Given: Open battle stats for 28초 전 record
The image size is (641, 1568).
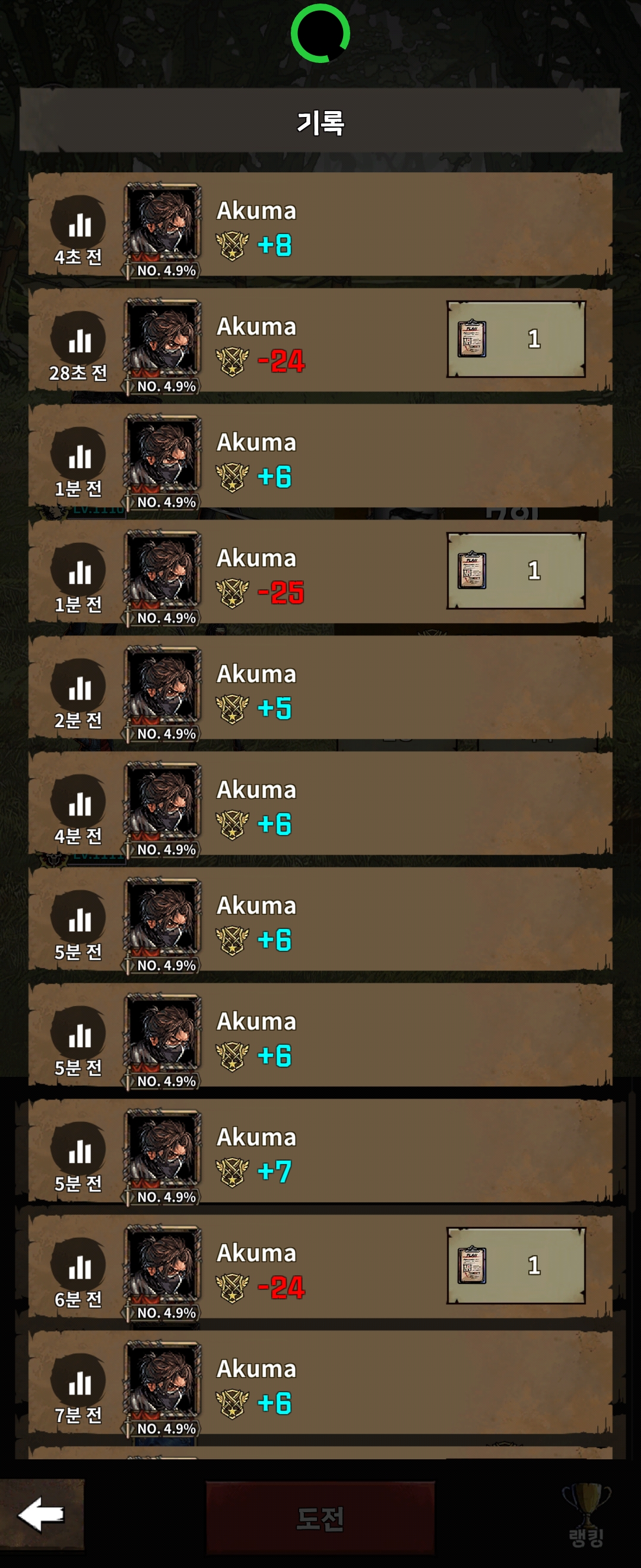Looking at the screenshot, I should click(x=78, y=339).
